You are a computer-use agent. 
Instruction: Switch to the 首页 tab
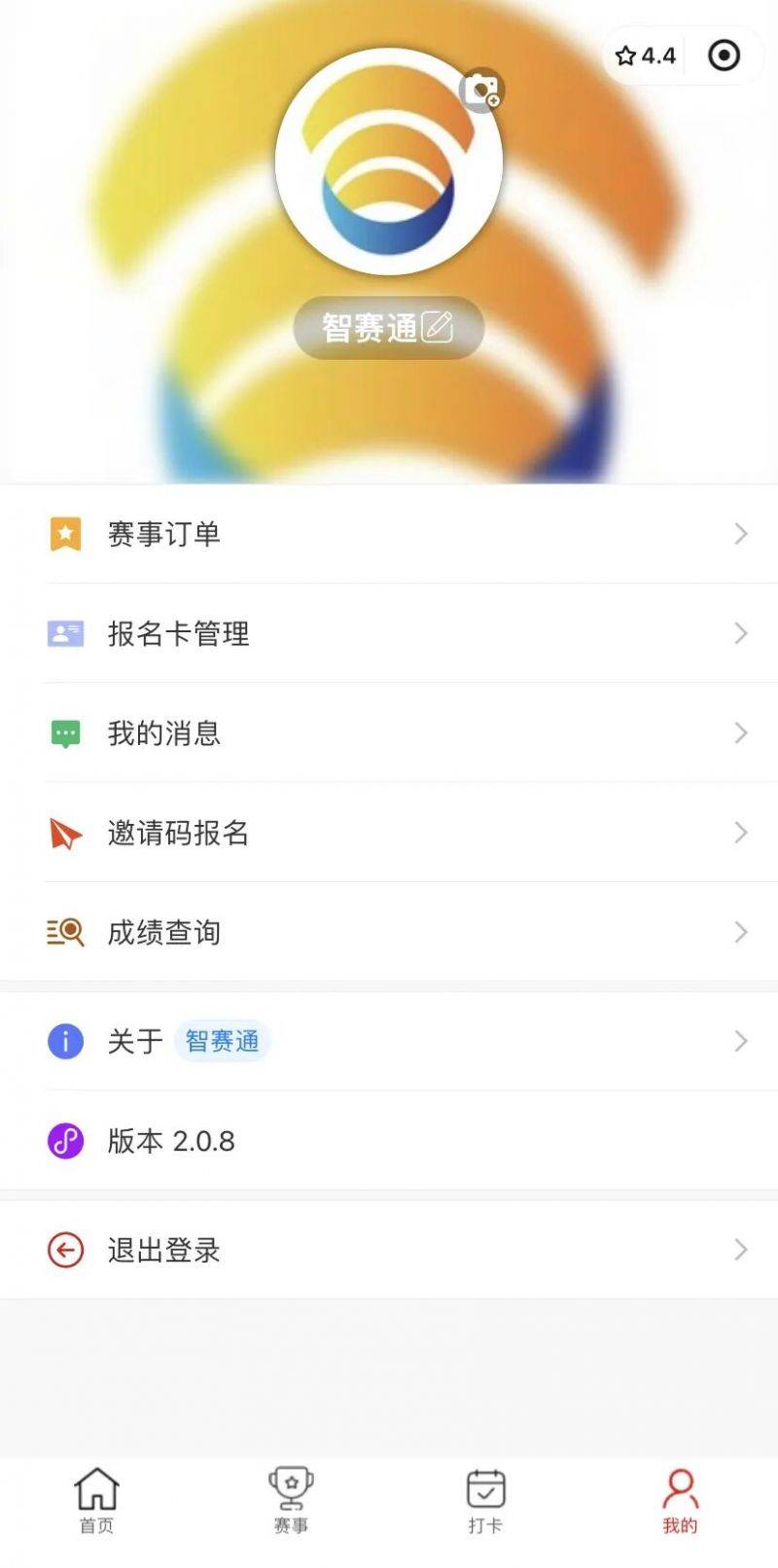point(96,1501)
